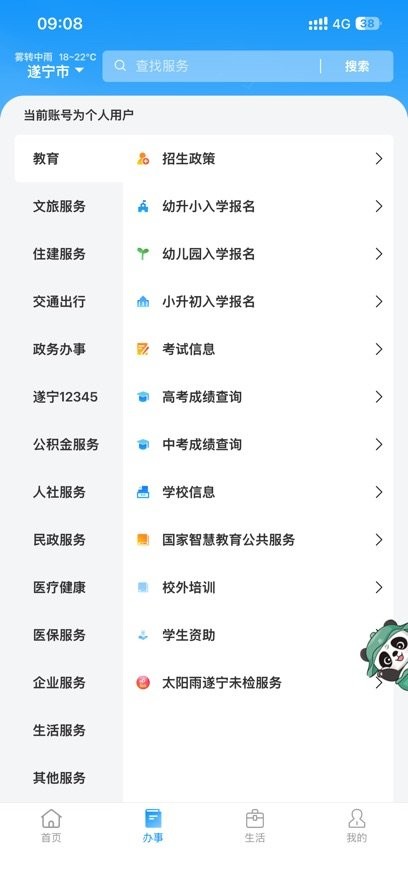Tap the 查找服务 search field
The height and width of the screenshot is (883, 408).
click(x=212, y=66)
